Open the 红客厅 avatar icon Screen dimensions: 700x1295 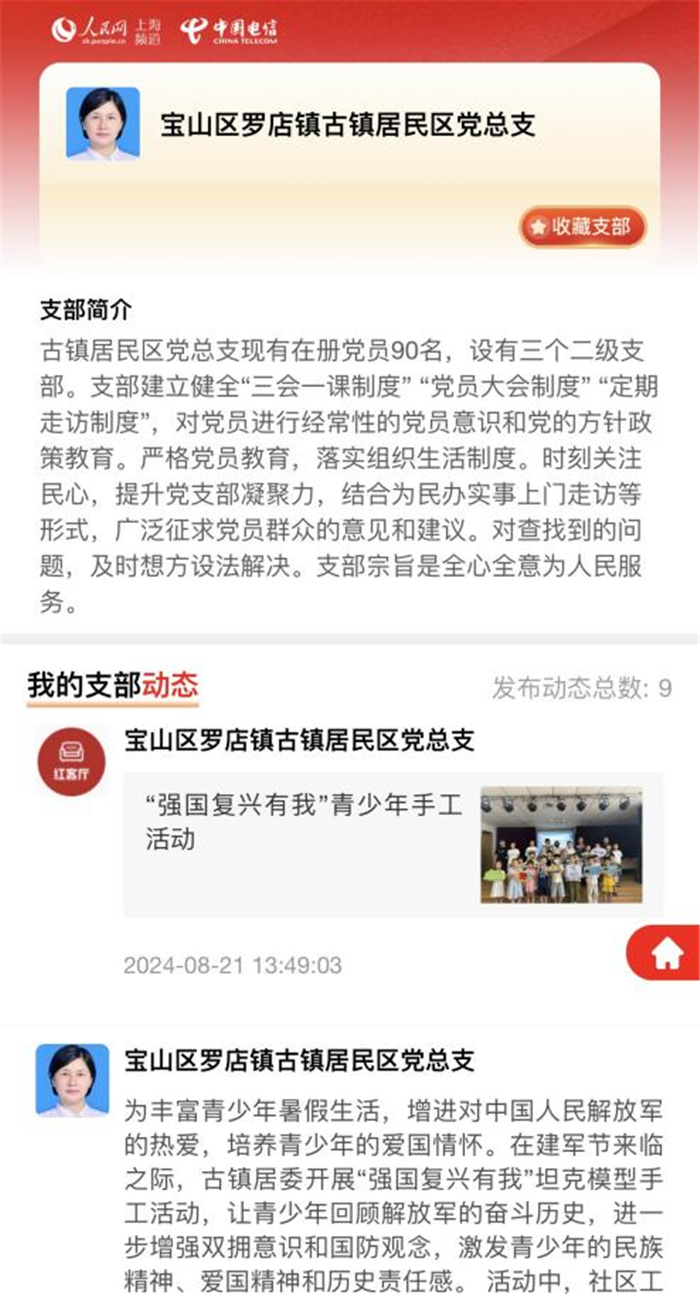(71, 761)
